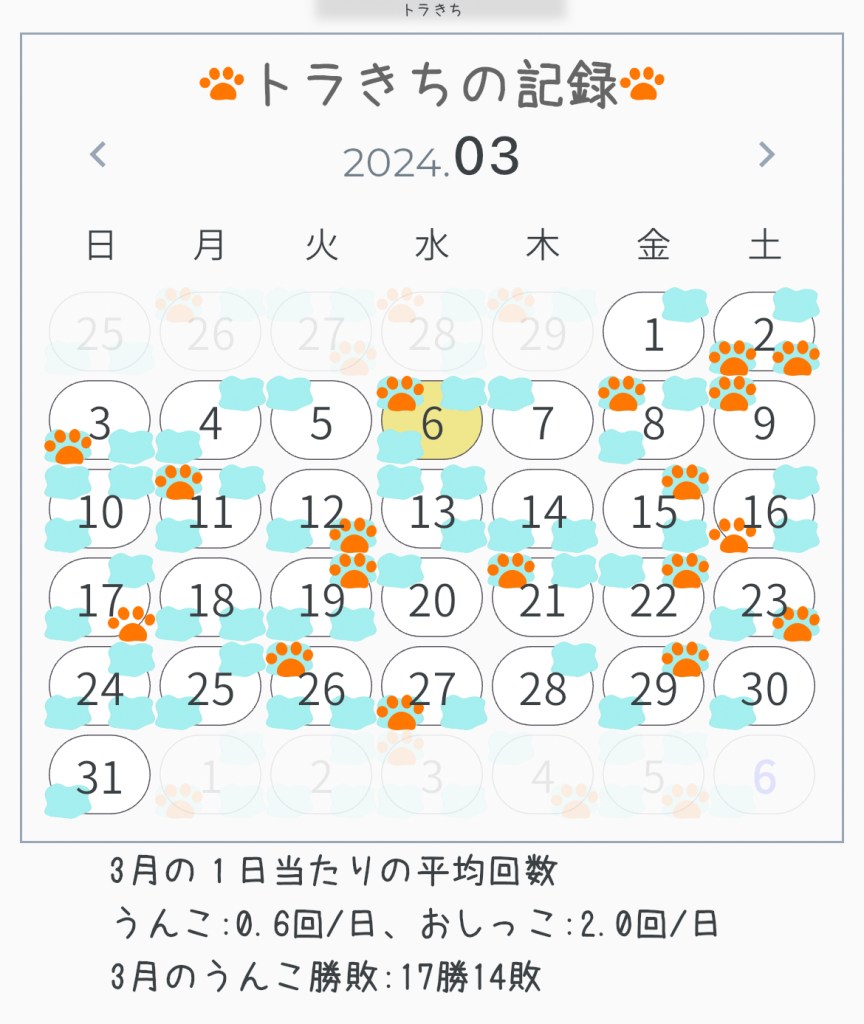The height and width of the screenshot is (1024, 864).
Task: Open the entry for March 12
Action: [x=321, y=513]
